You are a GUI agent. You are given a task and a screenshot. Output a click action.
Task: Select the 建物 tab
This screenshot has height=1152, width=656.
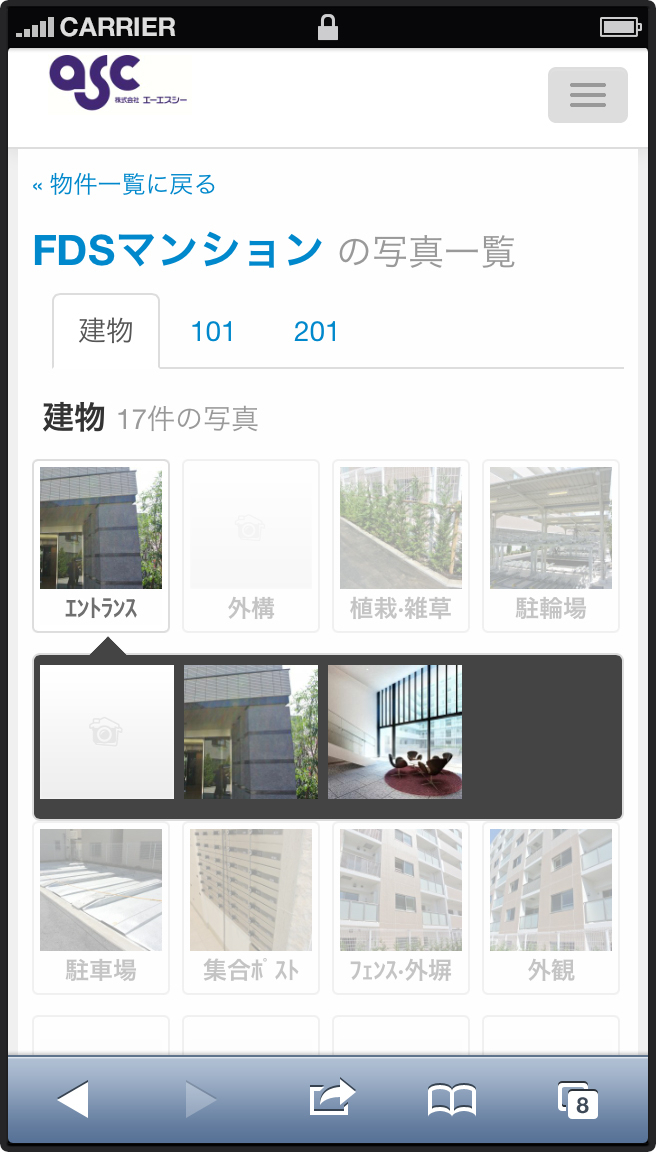pos(106,331)
